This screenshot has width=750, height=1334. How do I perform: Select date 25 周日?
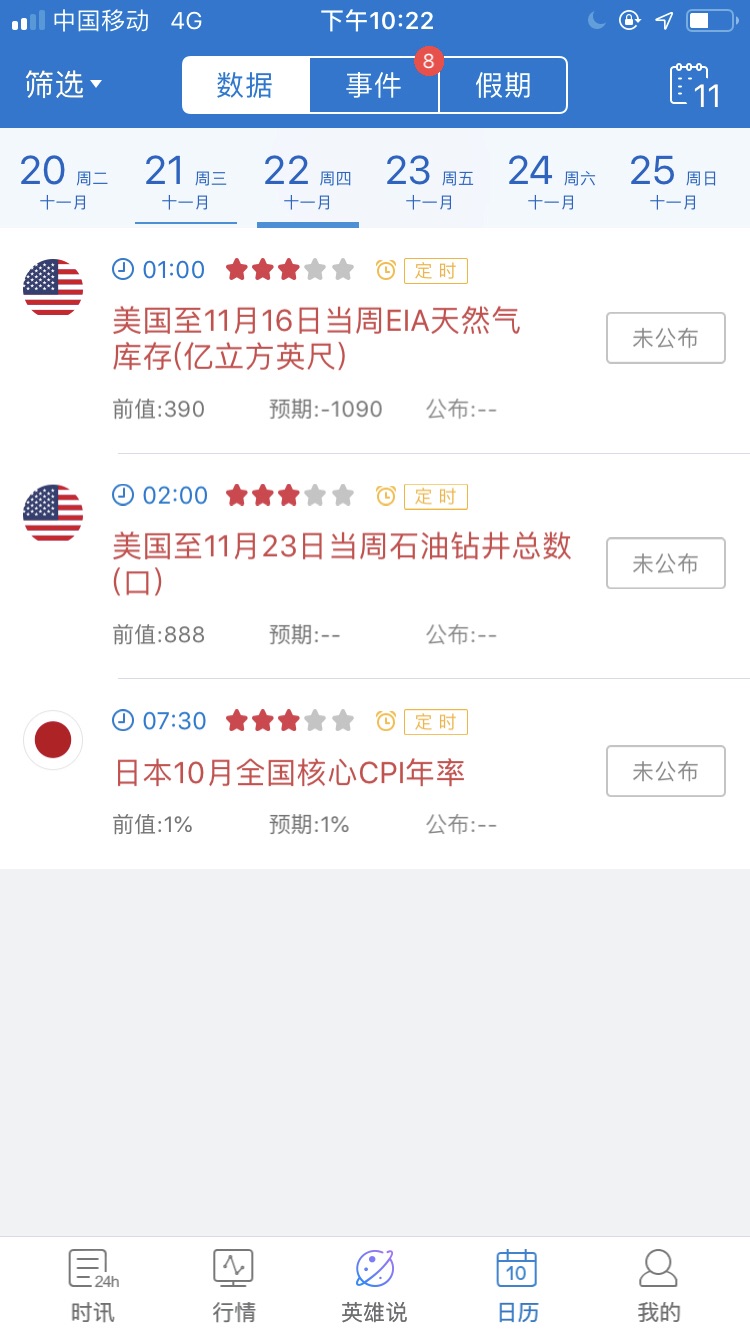point(674,182)
